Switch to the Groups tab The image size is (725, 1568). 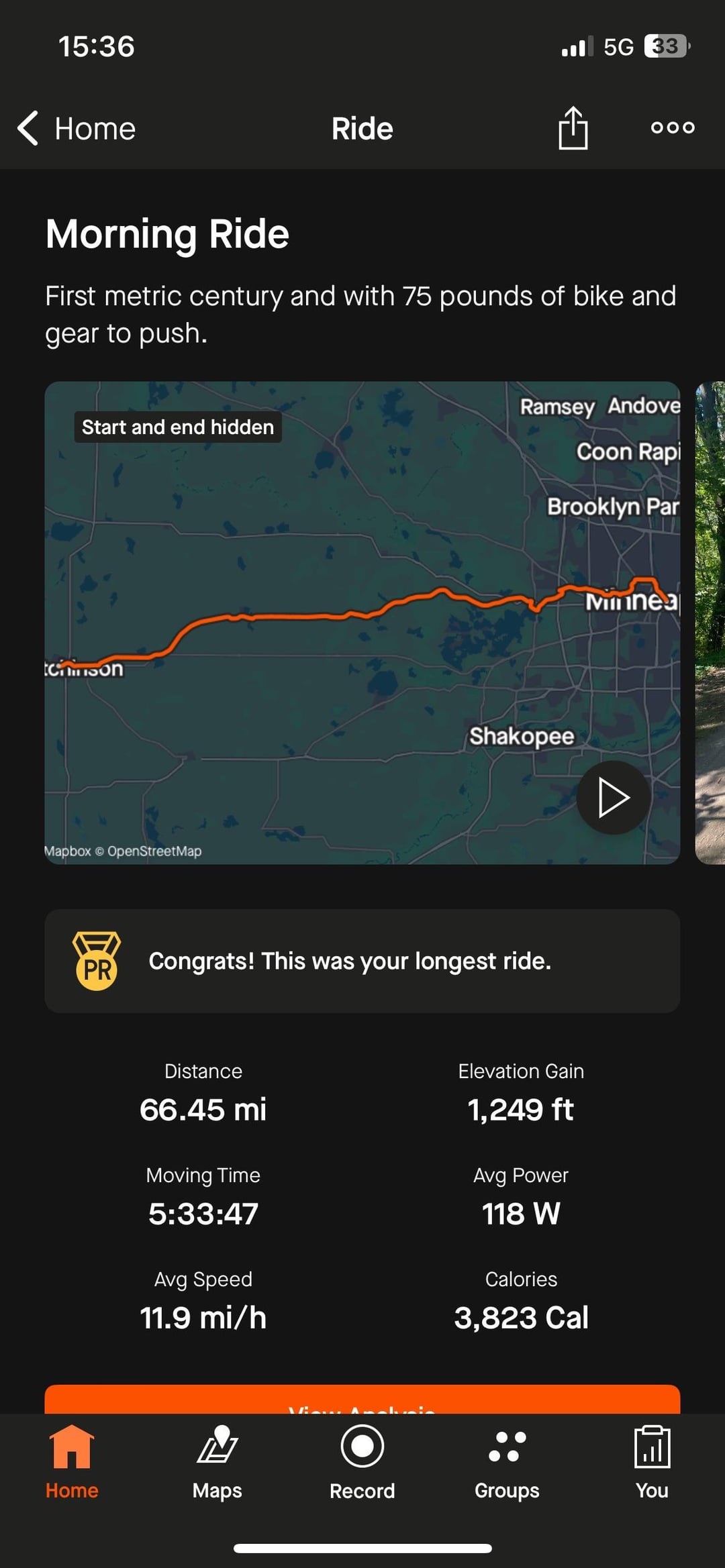507,1463
